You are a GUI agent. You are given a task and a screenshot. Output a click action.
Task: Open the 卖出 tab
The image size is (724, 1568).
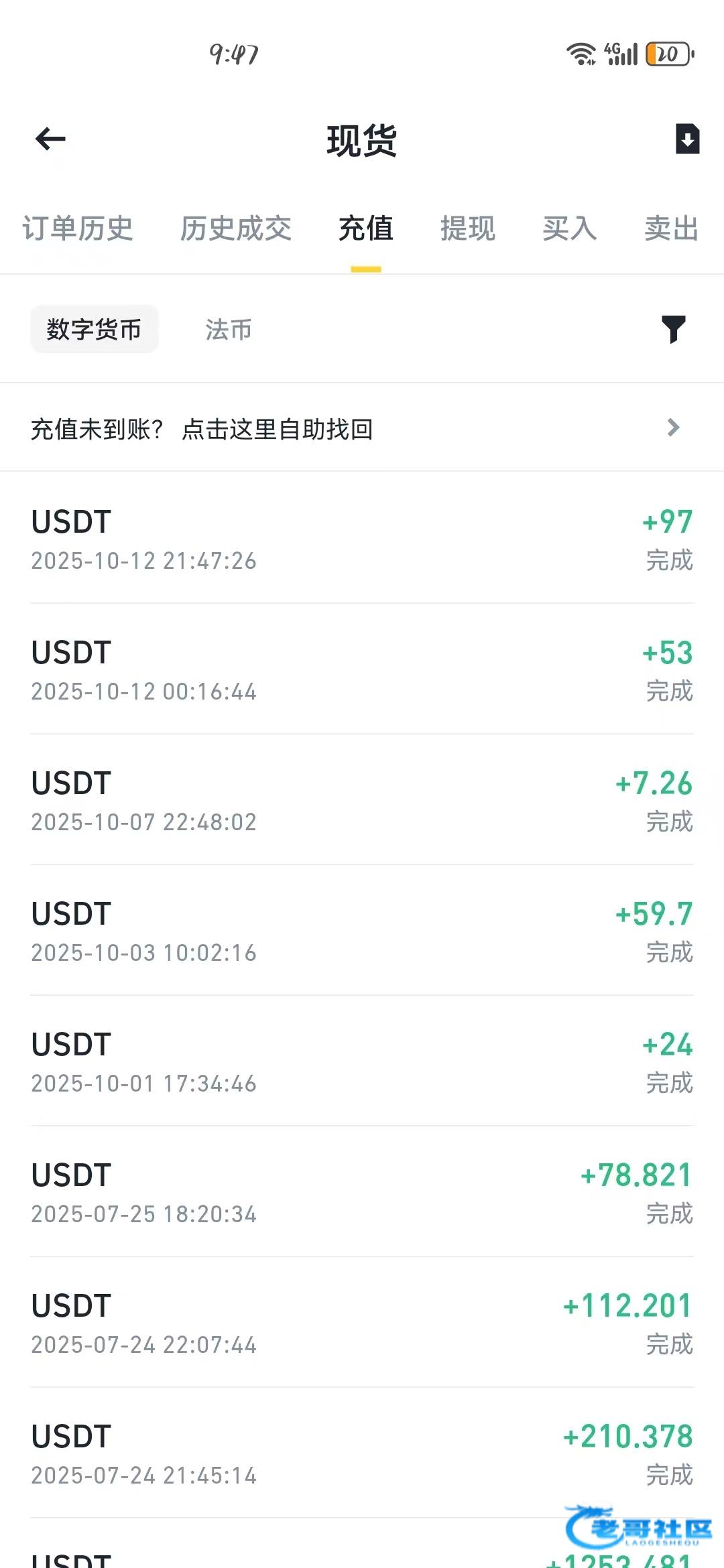tap(671, 228)
